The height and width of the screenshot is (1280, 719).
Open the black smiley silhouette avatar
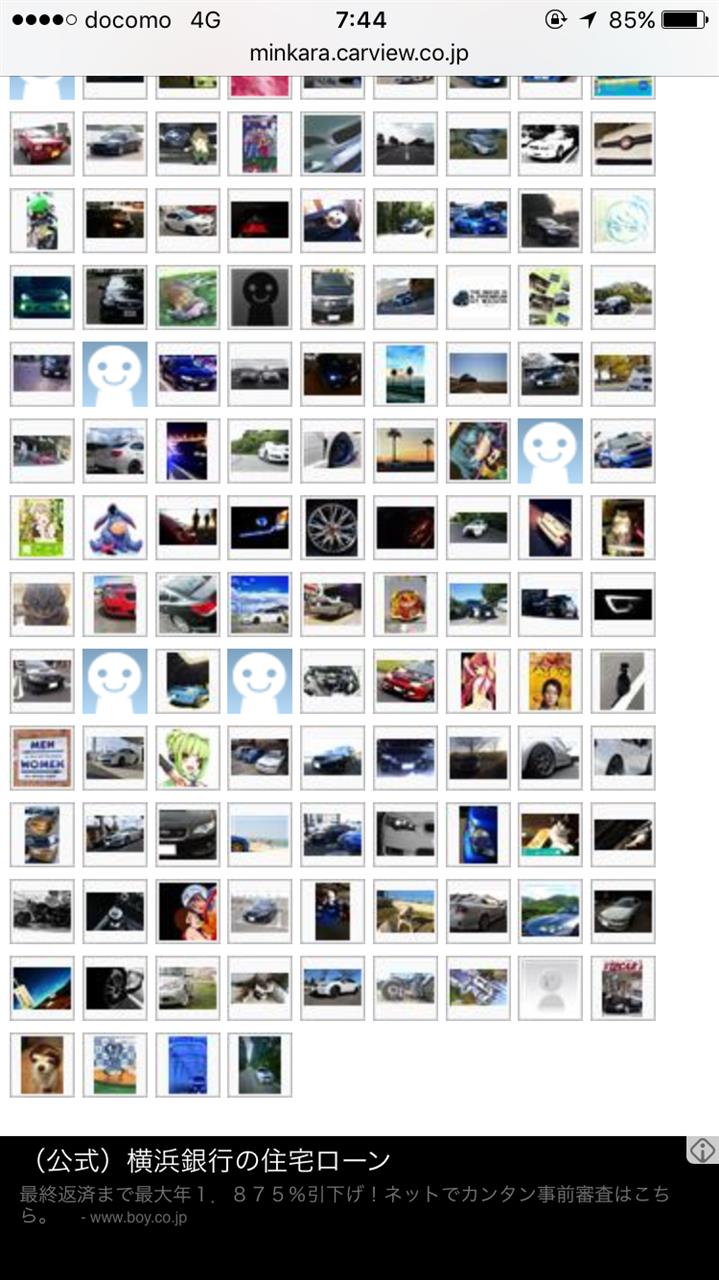tap(260, 298)
